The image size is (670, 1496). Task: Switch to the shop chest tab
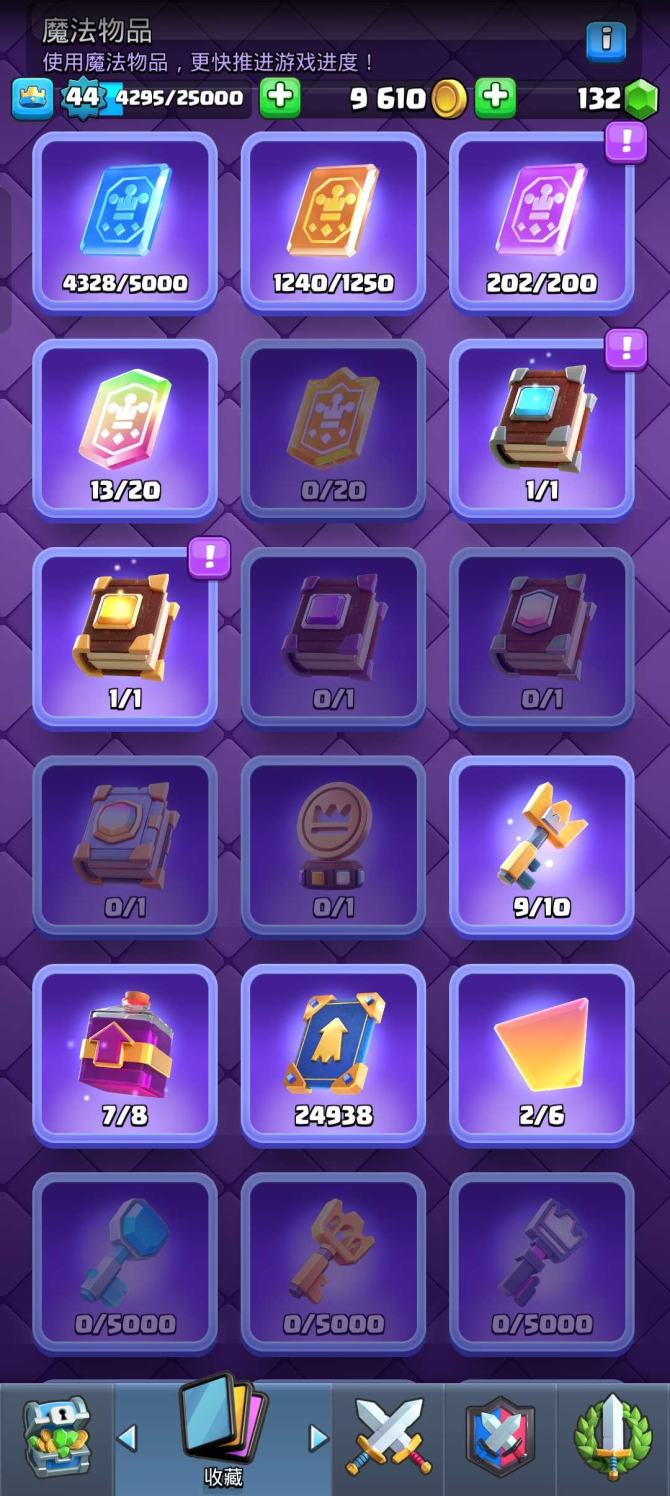[56, 1438]
